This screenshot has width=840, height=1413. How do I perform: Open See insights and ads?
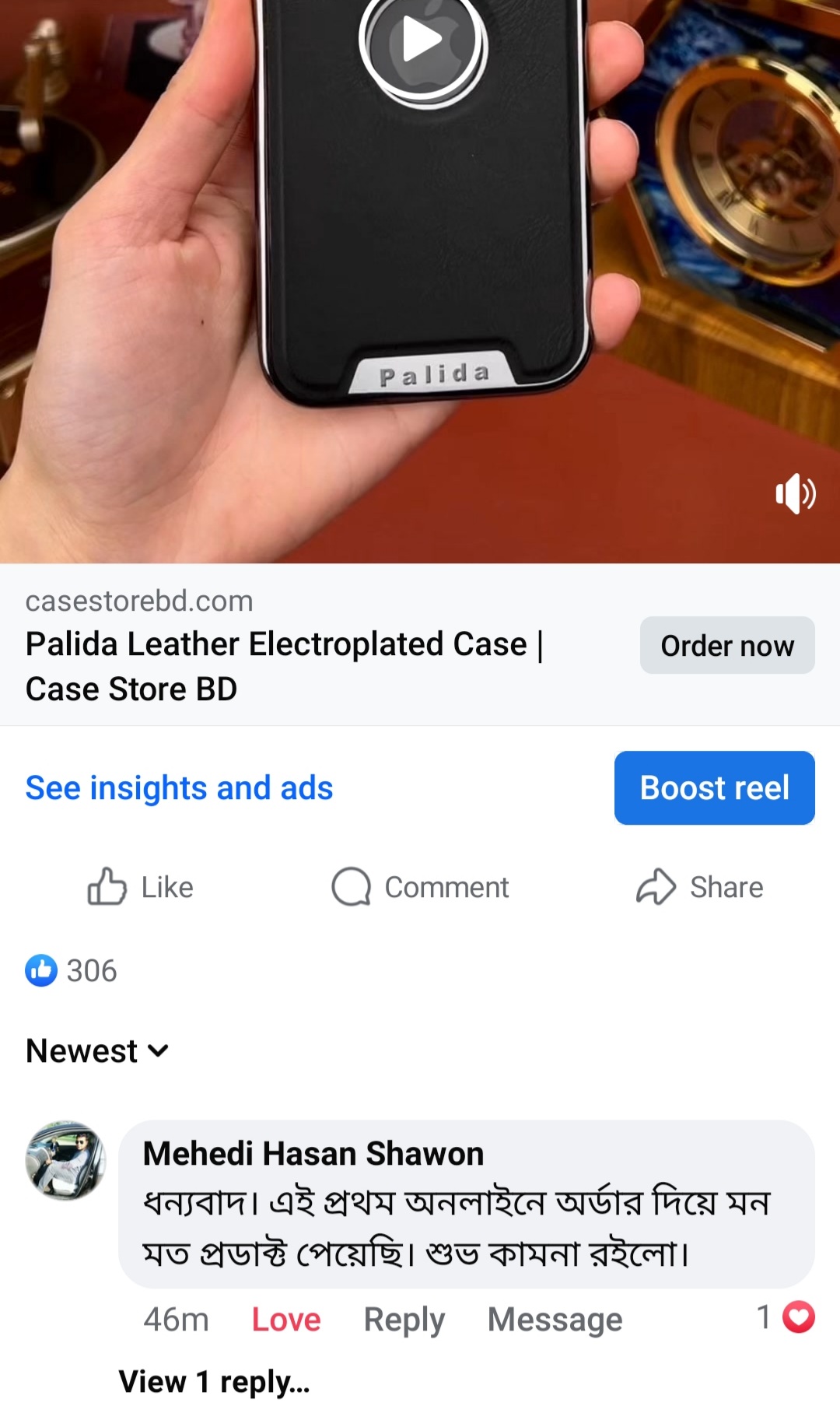click(179, 787)
